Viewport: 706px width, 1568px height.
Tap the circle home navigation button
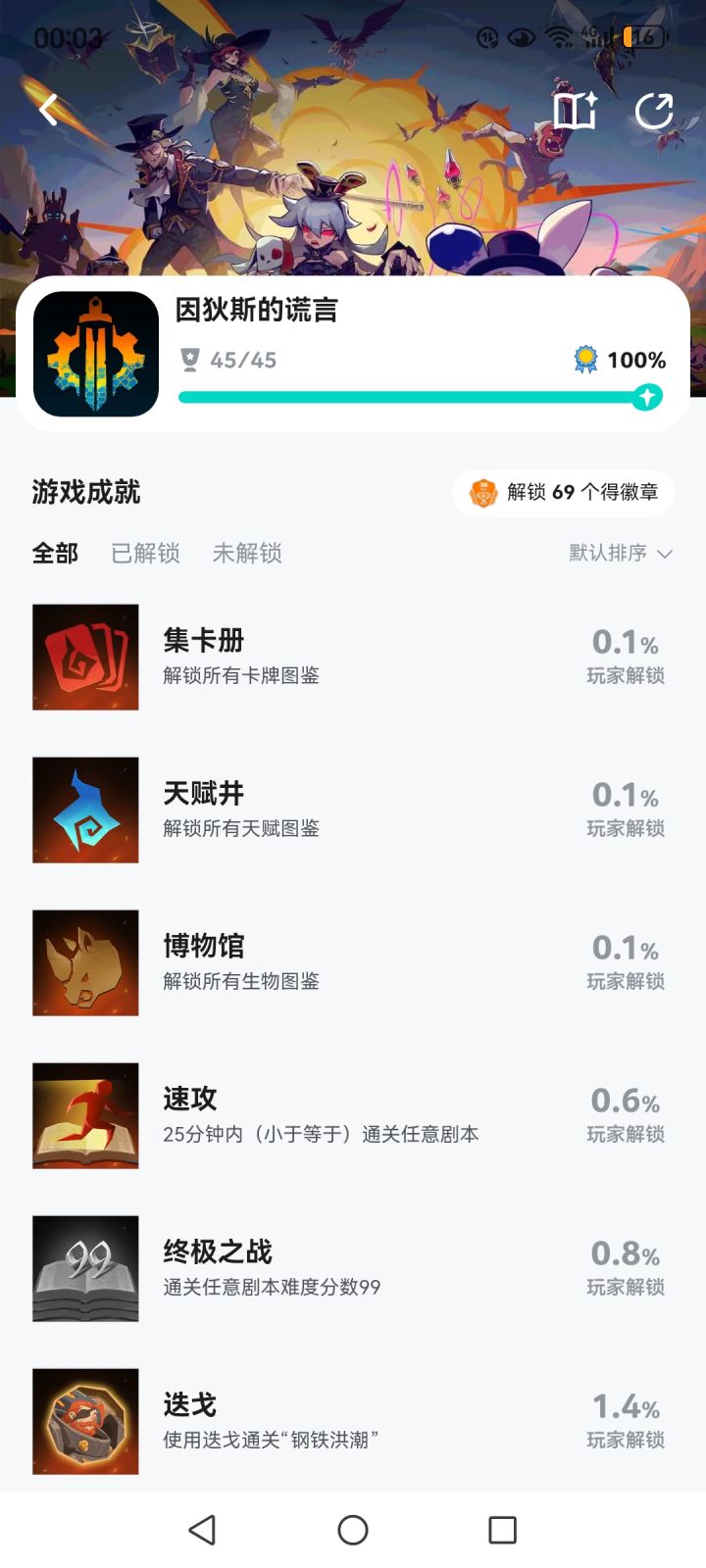353,1529
